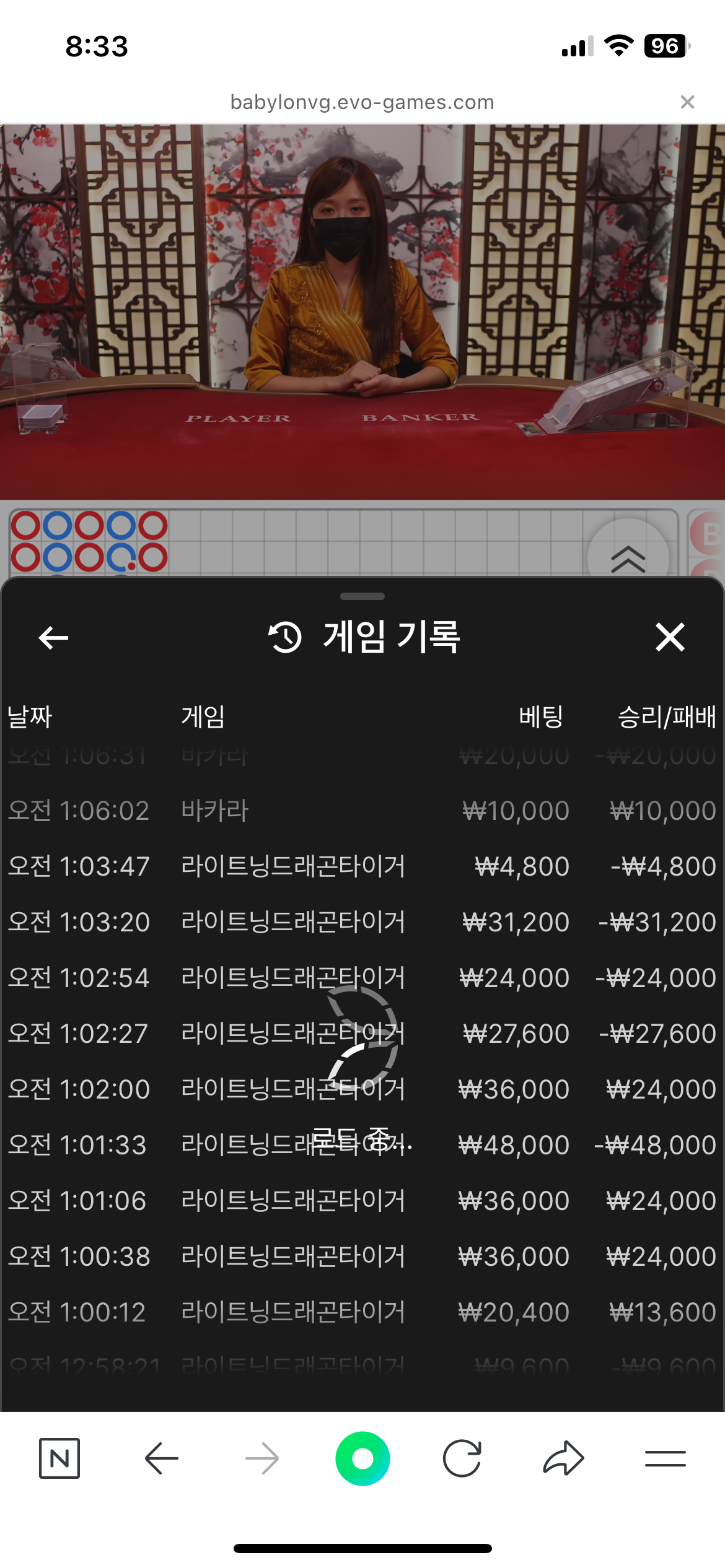Select the 오전 1:02:54 game record
Image resolution: width=725 pixels, height=1568 pixels.
(x=362, y=978)
